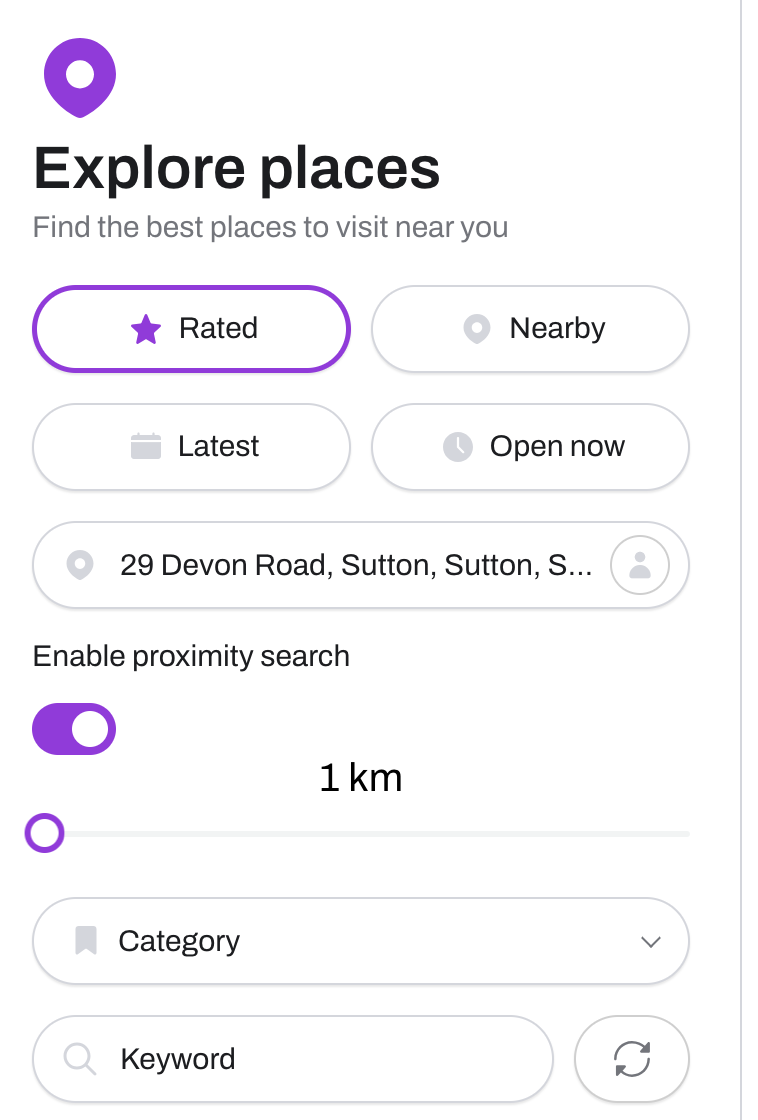The image size is (758, 1120).
Task: Click the profile avatar icon beside the address
Action: (640, 564)
